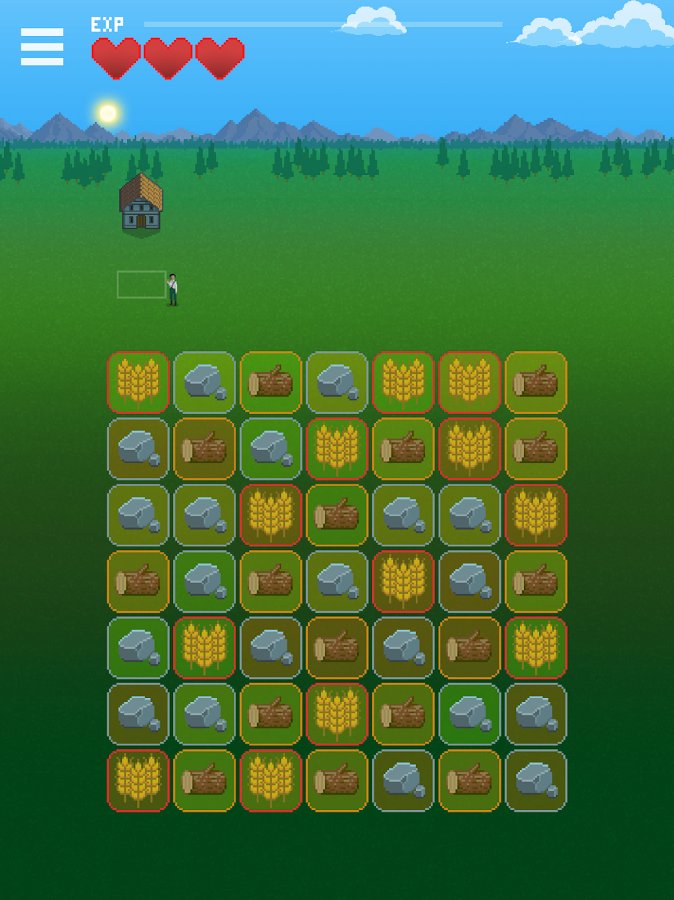The height and width of the screenshot is (900, 674).
Task: Select the log tile in the grid's top-right corner
Action: tap(536, 382)
